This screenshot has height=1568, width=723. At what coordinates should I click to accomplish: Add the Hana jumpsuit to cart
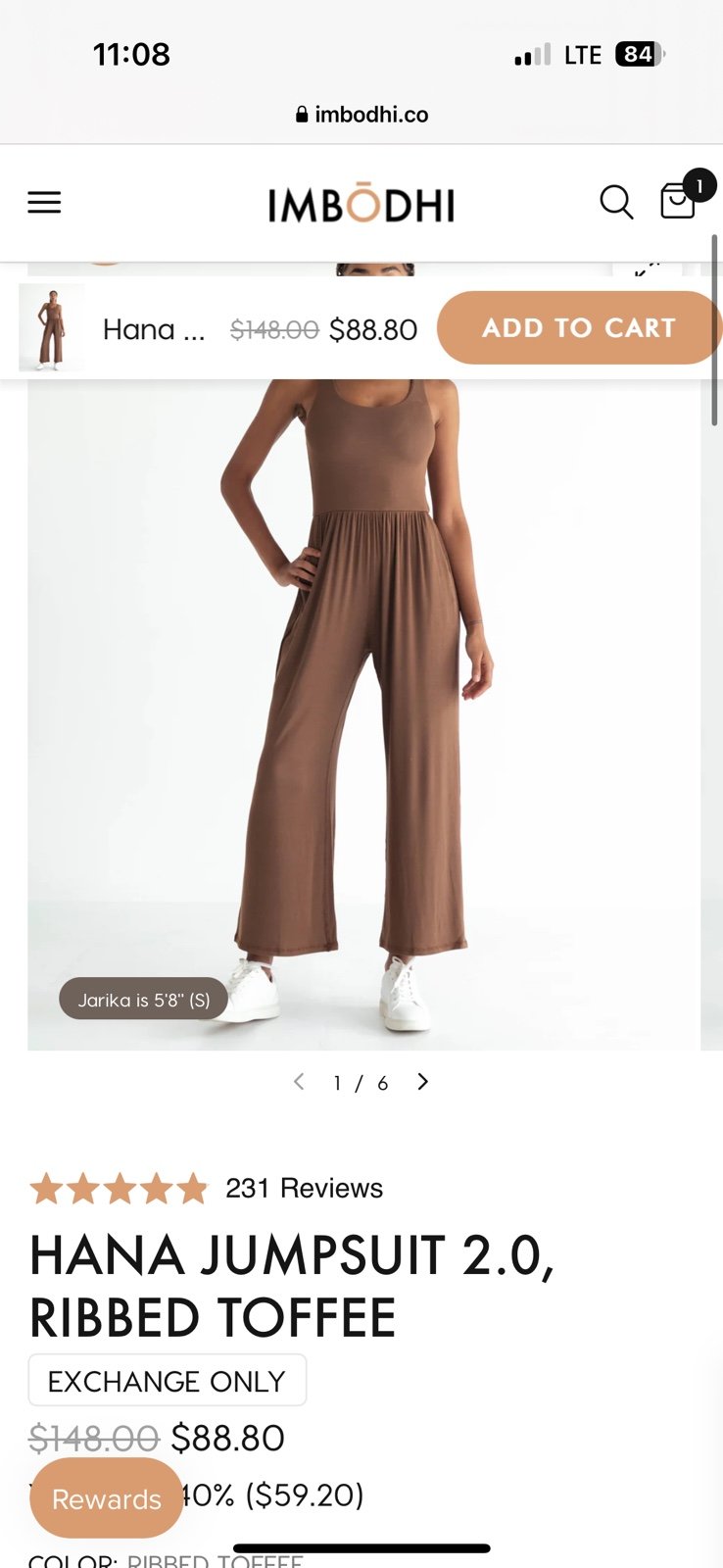point(578,327)
